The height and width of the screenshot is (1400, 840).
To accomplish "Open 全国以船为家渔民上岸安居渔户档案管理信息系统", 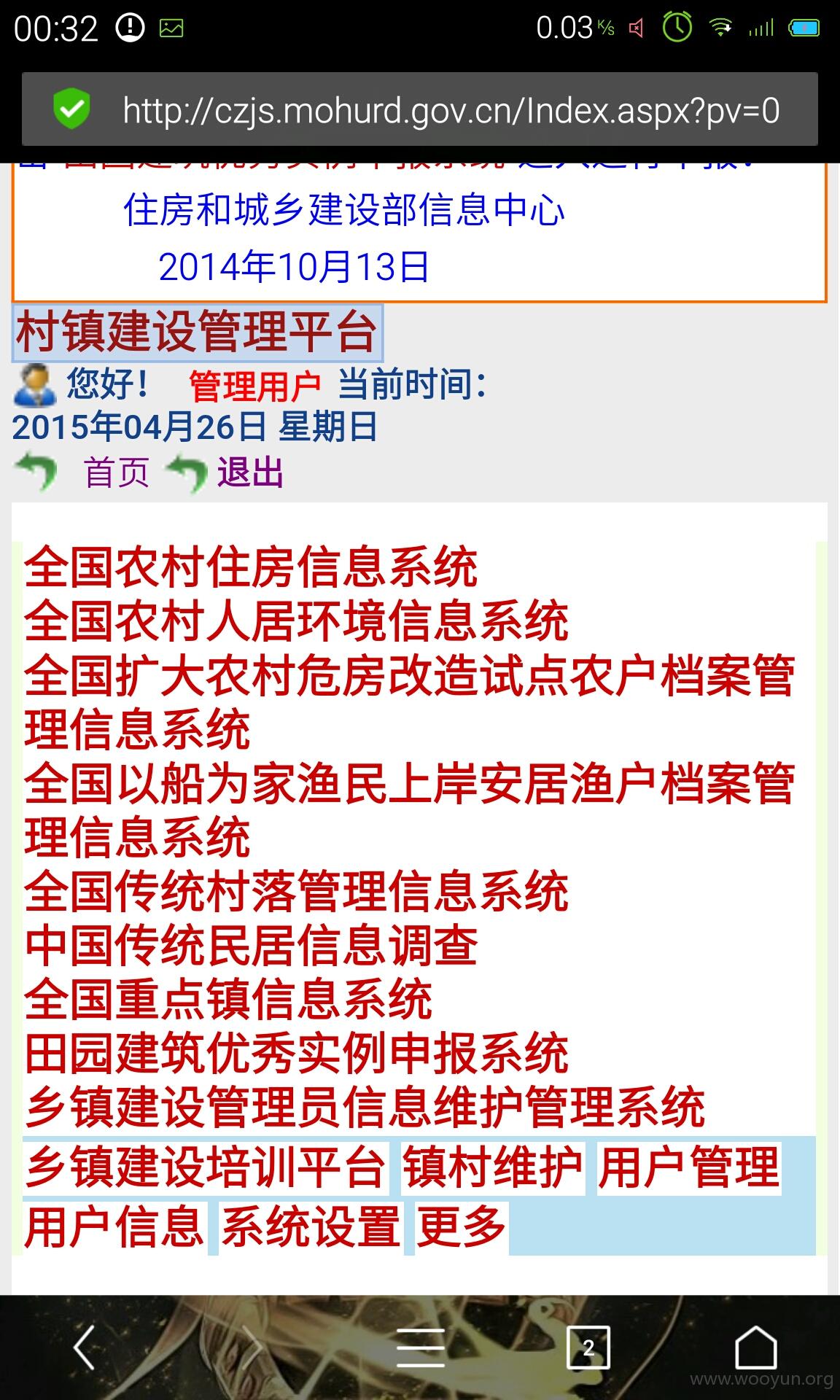I will click(x=410, y=810).
